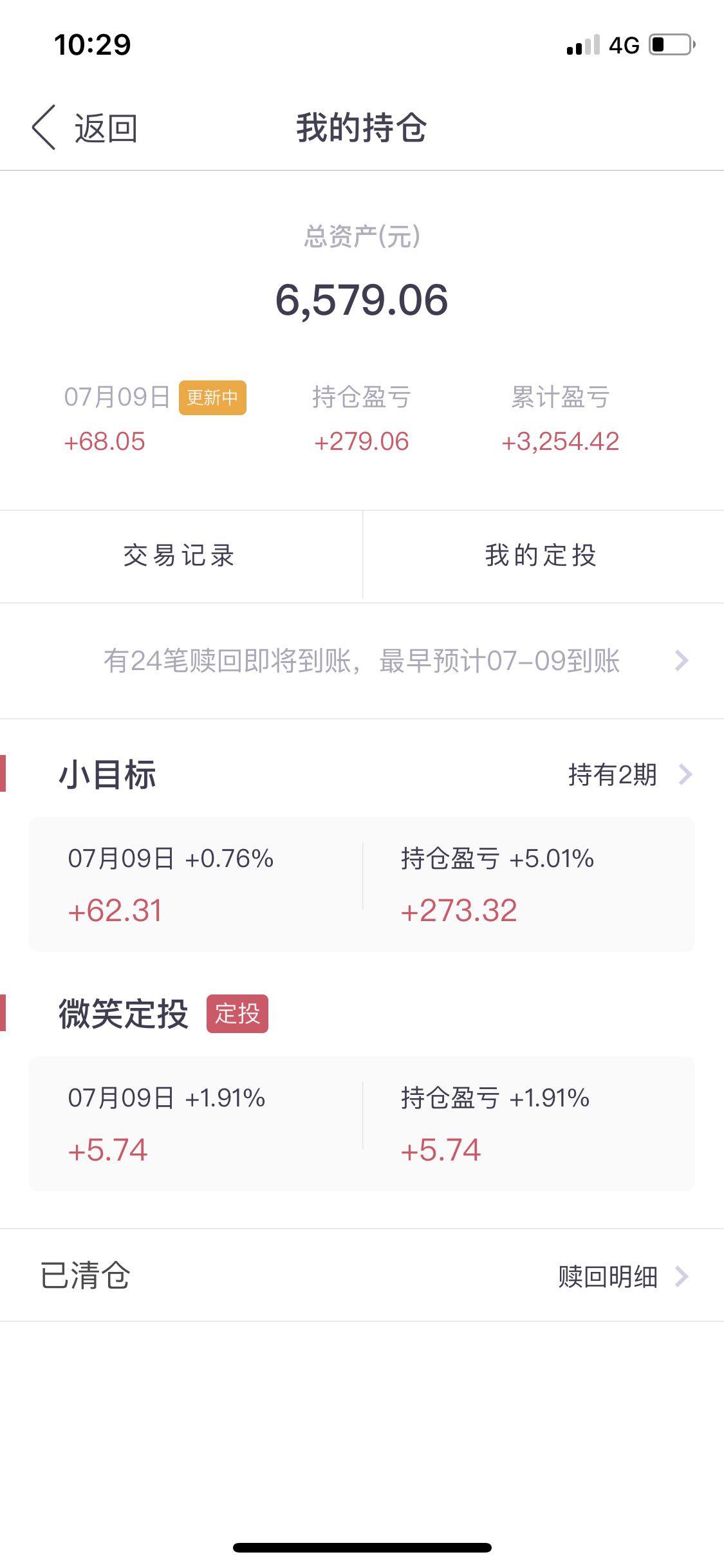Screen dimensions: 724x1568
Task: Open 赎回明细 under 已清仓
Action: point(623,1276)
